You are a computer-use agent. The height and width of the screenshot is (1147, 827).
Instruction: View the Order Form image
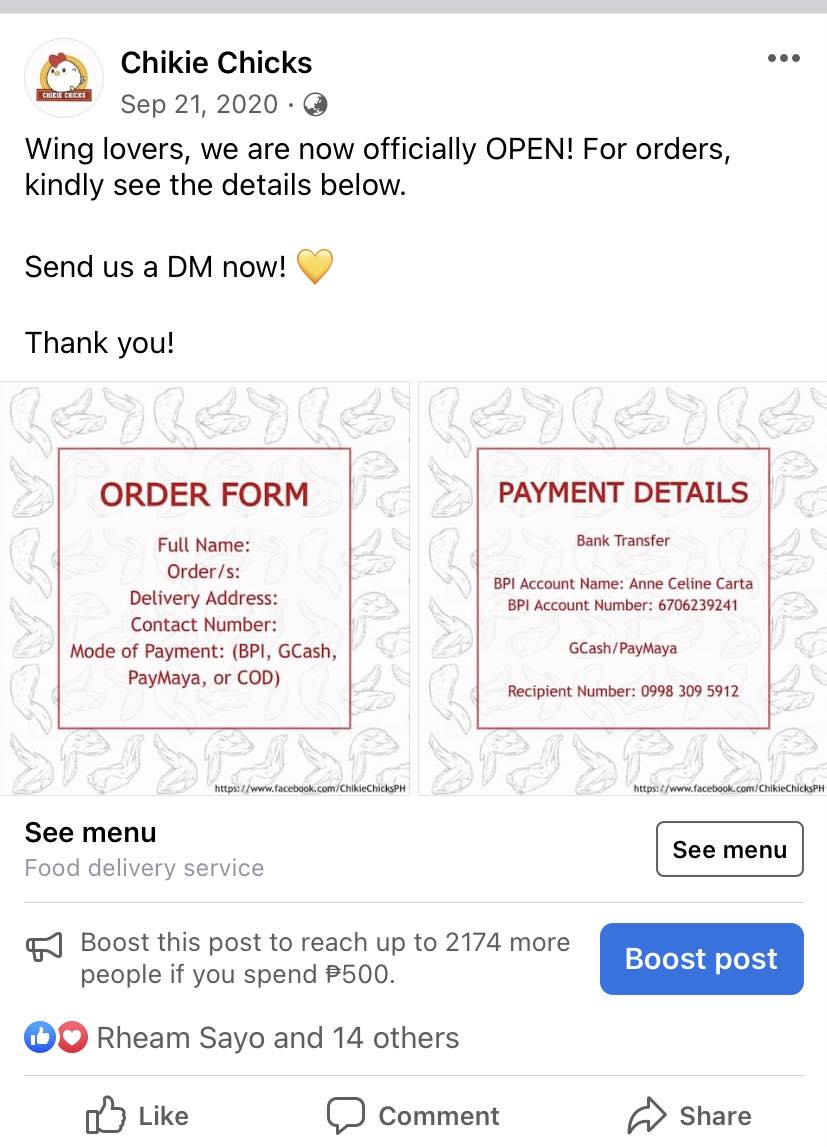[x=205, y=589]
